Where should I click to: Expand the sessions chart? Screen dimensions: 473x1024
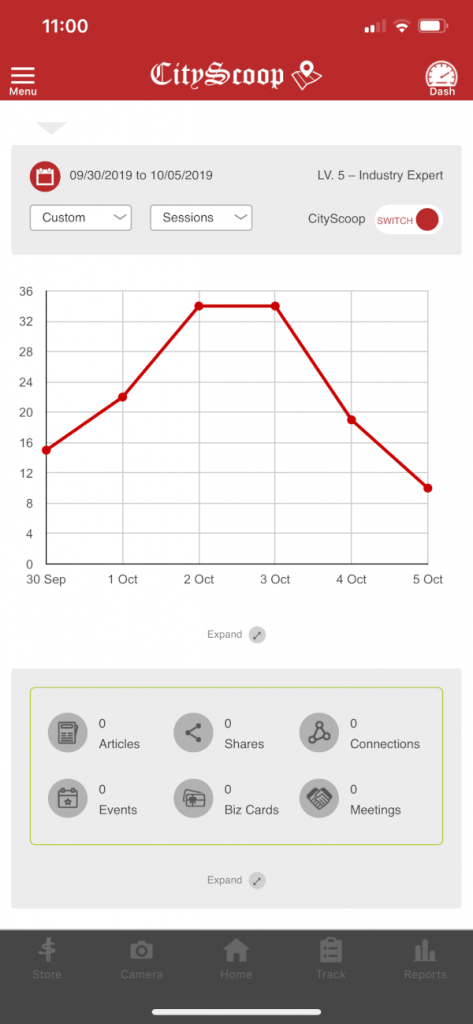tap(236, 635)
